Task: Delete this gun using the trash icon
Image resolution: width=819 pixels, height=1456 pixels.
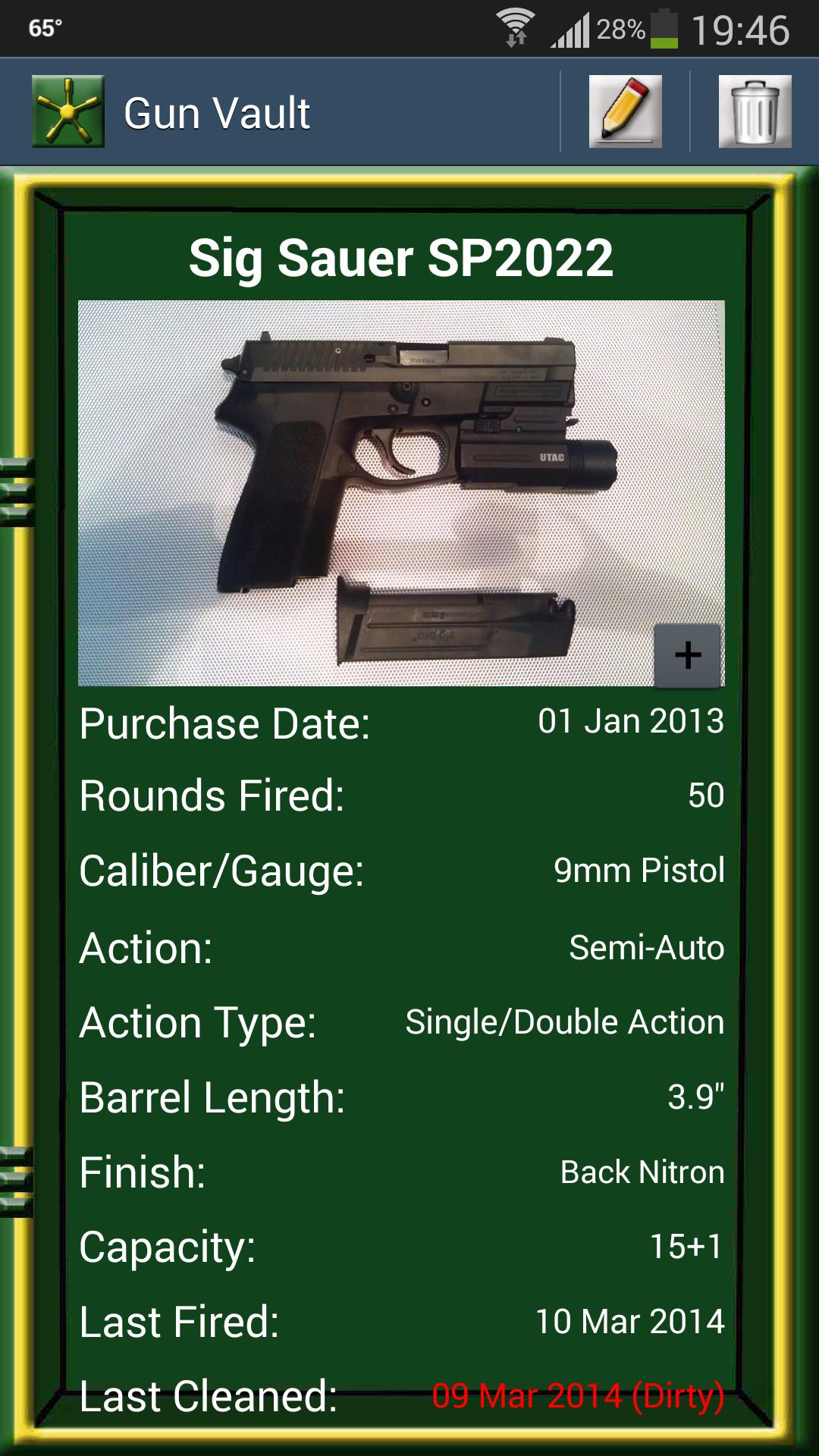Action: coord(755,111)
